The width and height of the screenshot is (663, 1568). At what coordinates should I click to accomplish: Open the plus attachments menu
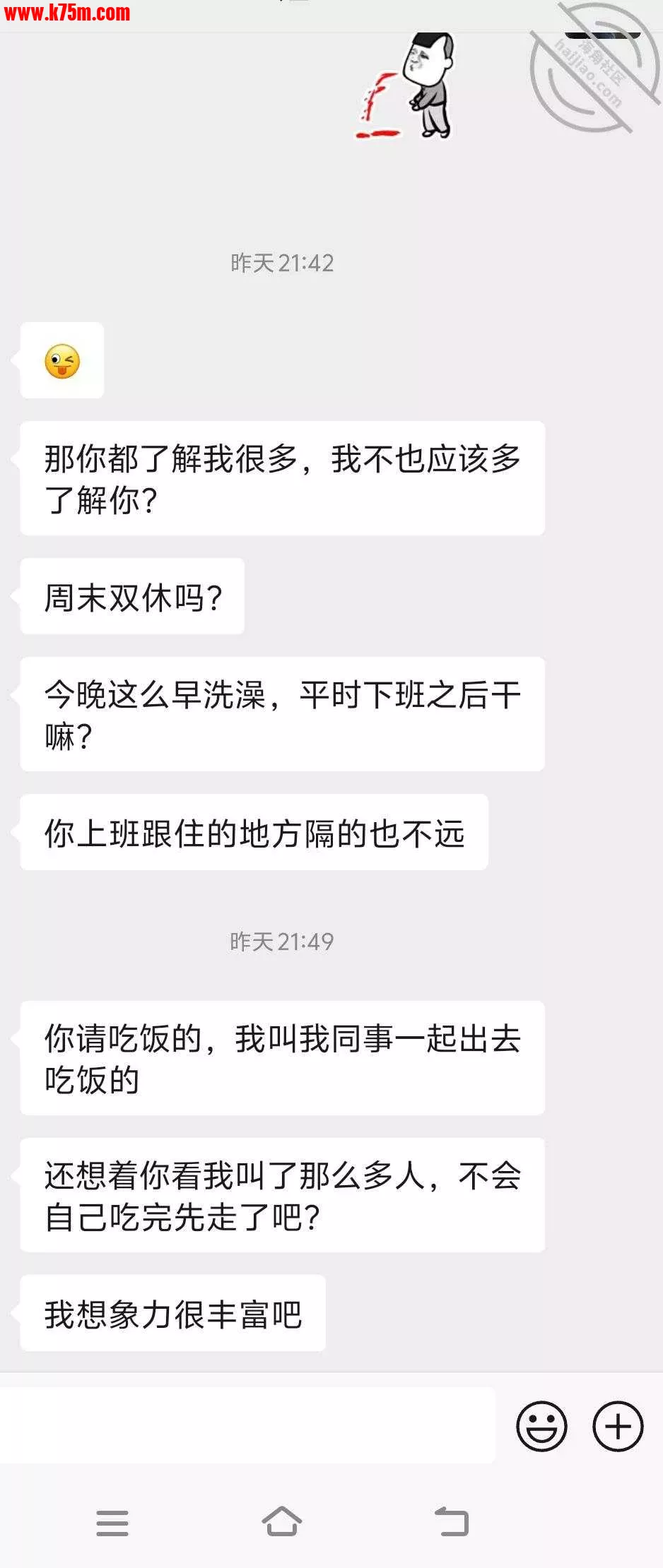click(x=617, y=1426)
